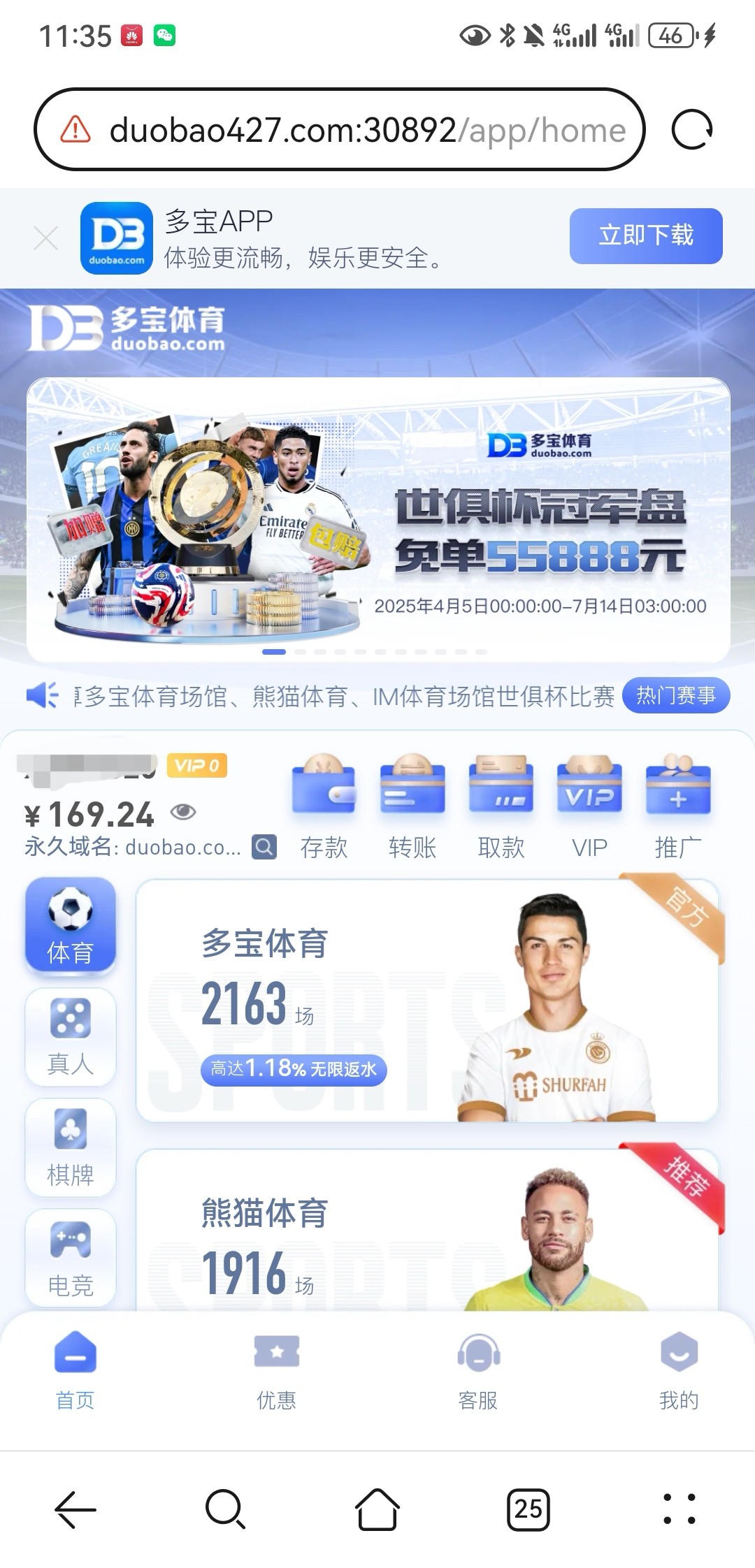
Task: Dismiss the 多宝APP download banner
Action: point(46,239)
